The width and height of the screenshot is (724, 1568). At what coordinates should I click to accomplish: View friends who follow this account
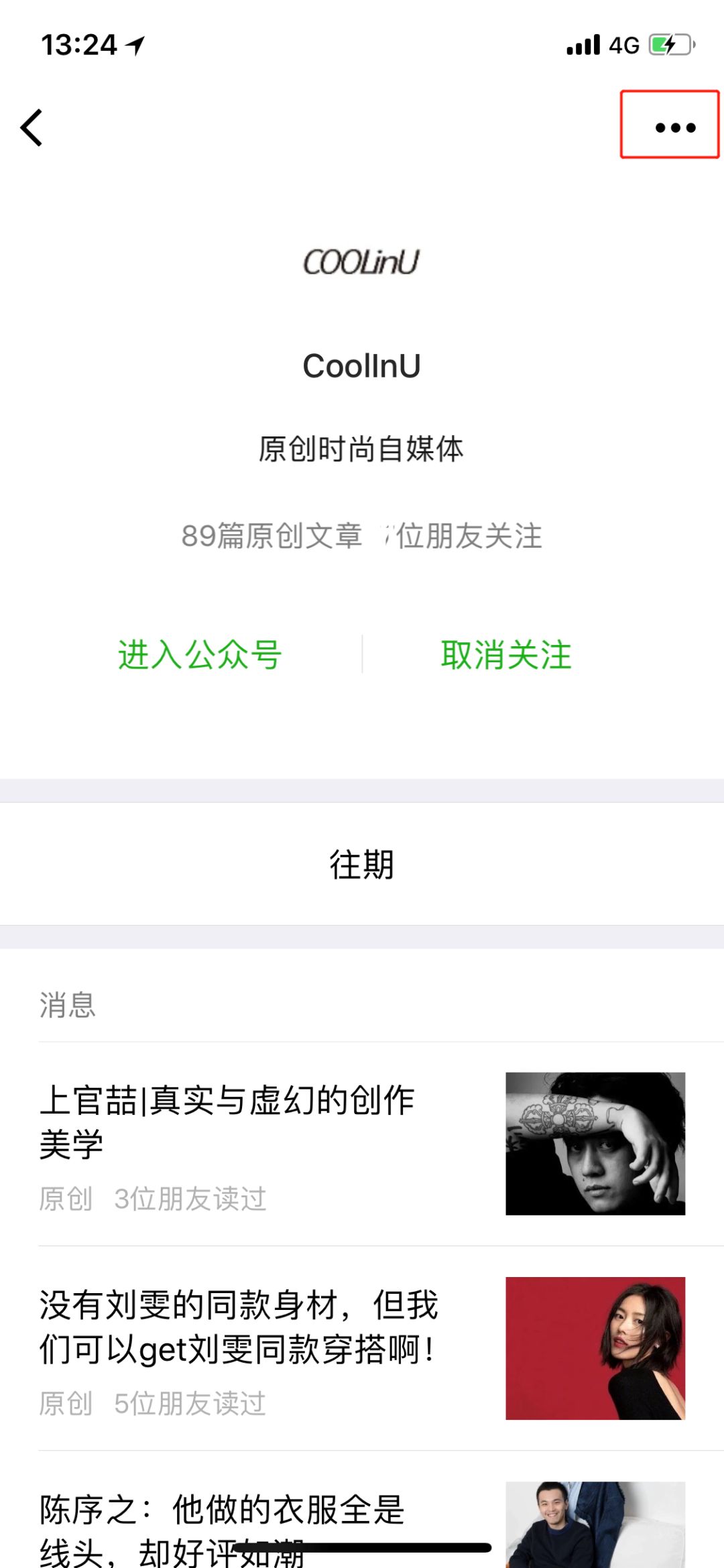[463, 535]
